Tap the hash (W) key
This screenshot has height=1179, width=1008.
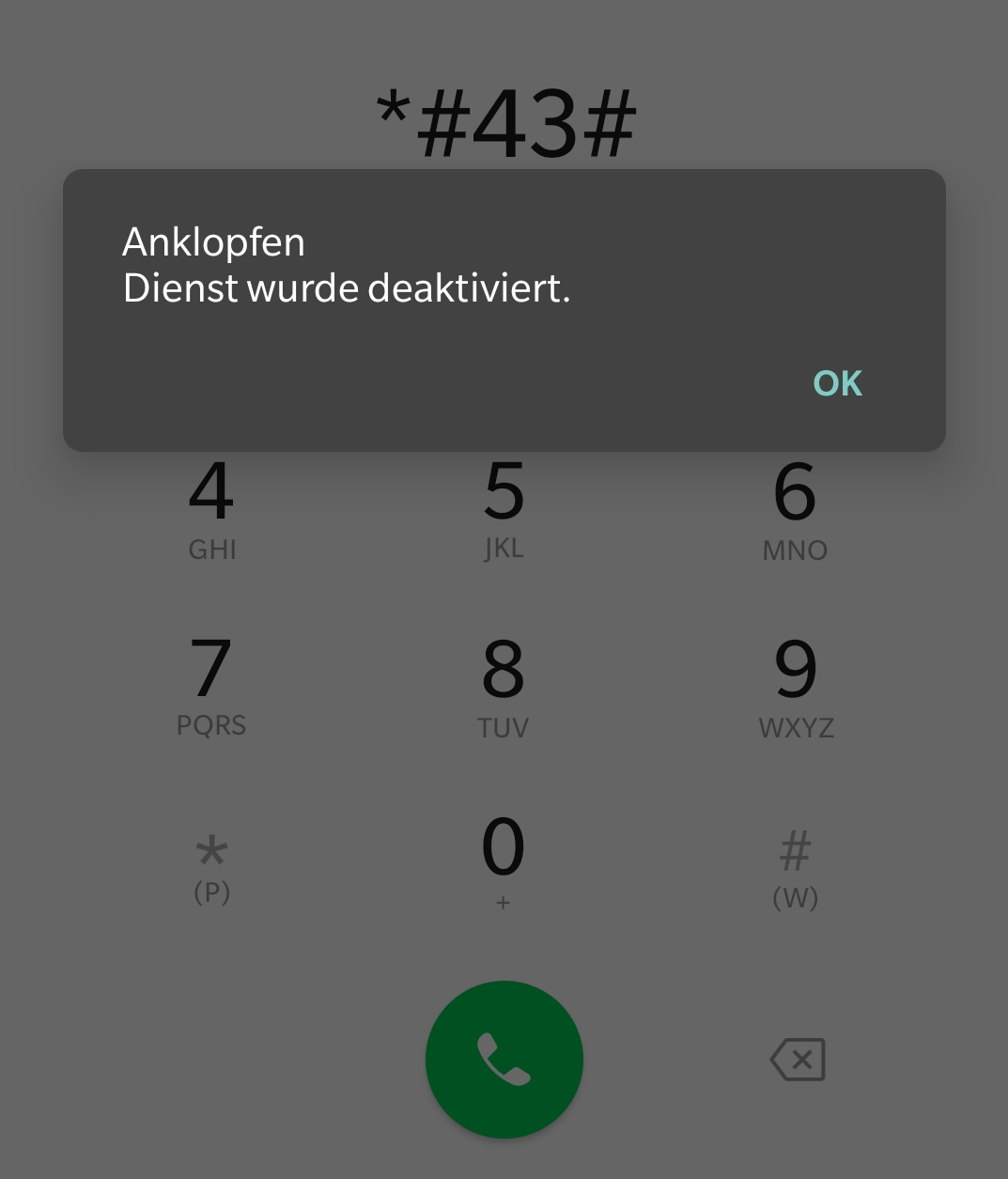[796, 866]
